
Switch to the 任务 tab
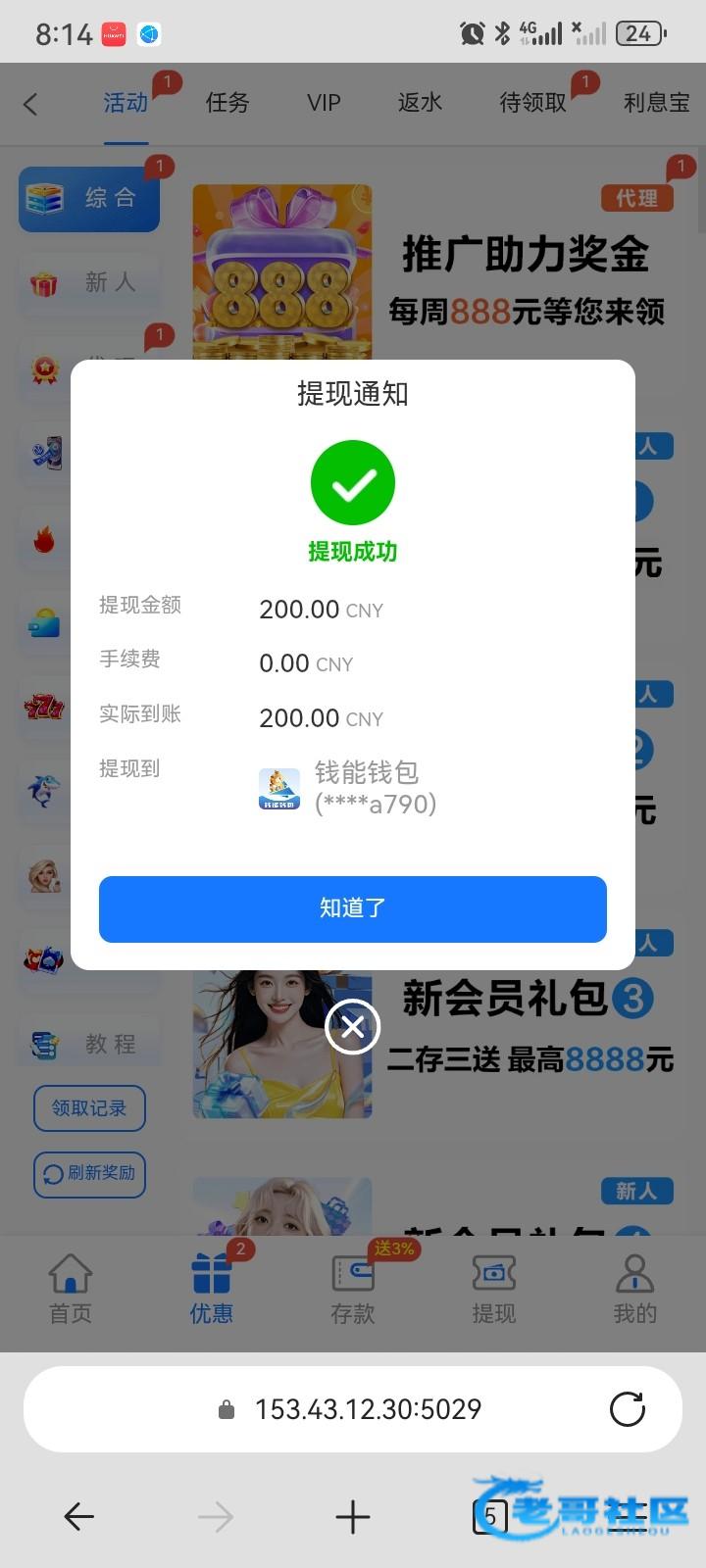[227, 103]
